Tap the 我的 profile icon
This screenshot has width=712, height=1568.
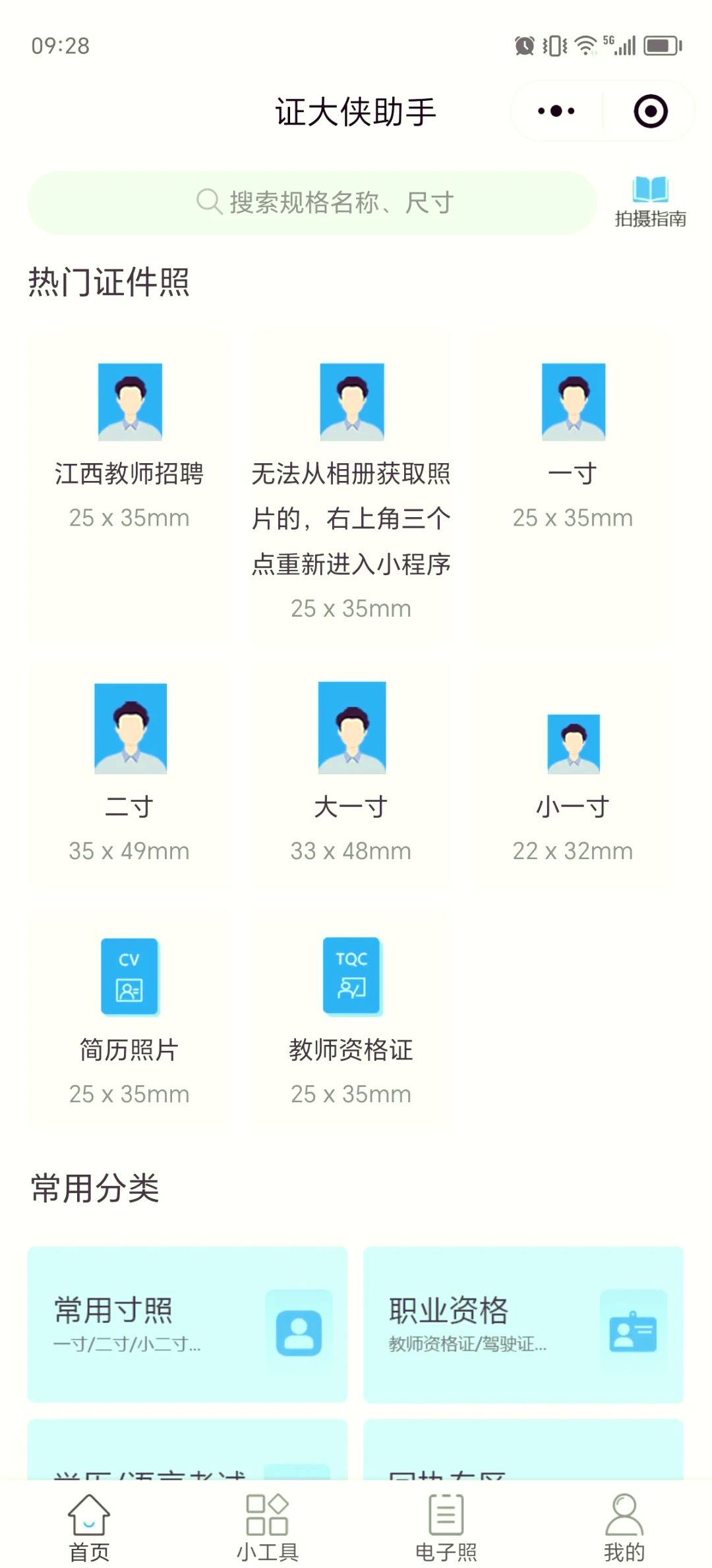coord(622,1513)
